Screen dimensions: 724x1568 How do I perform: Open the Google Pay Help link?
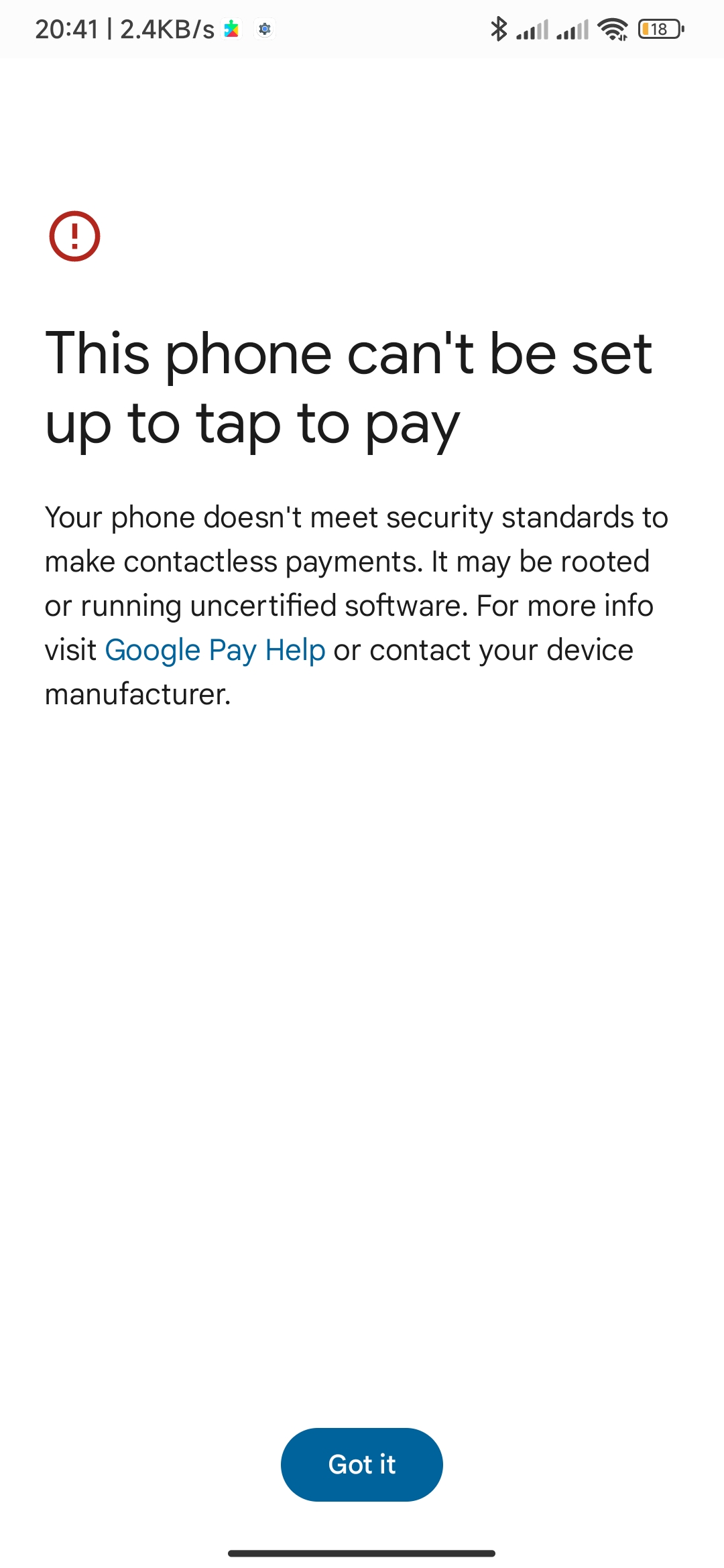(x=215, y=650)
